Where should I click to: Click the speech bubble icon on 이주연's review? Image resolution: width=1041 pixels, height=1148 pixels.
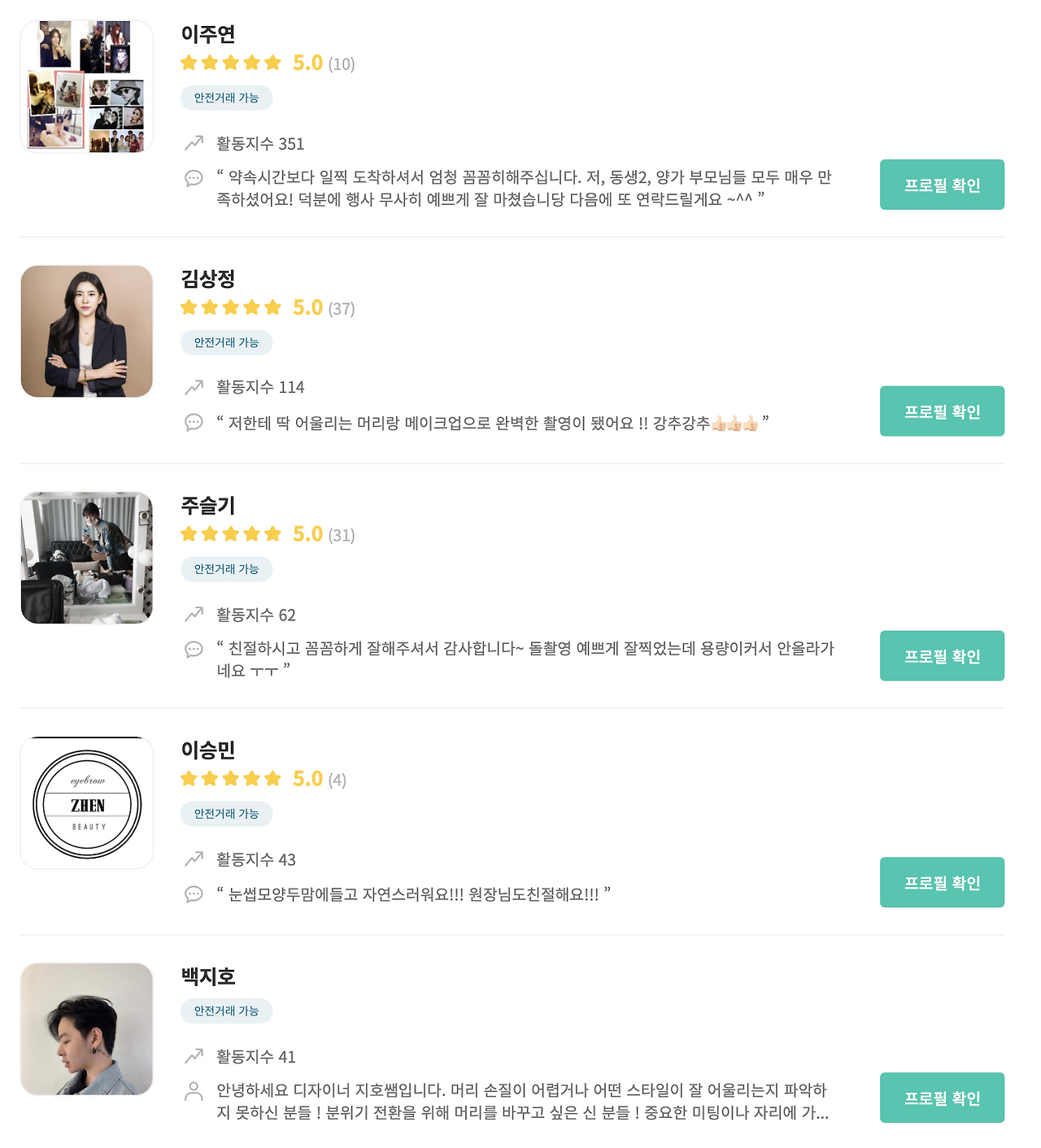(x=193, y=178)
